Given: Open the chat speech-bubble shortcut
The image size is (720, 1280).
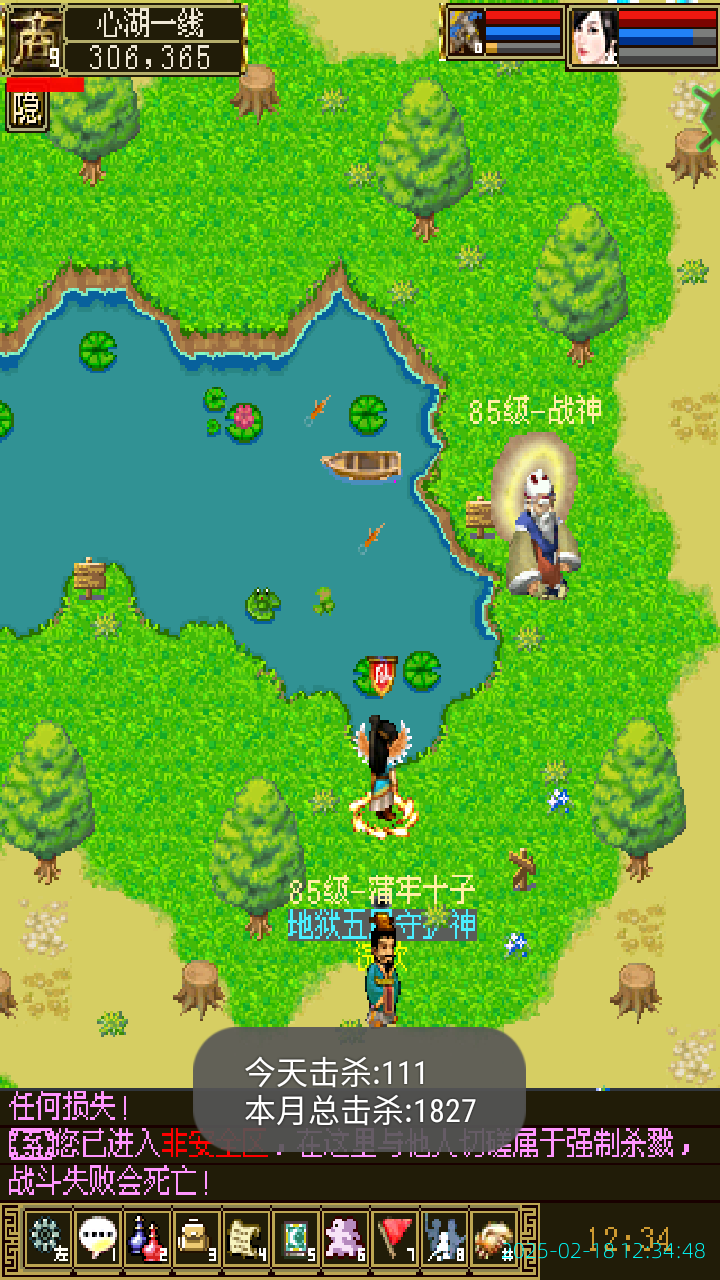Looking at the screenshot, I should click(96, 1238).
